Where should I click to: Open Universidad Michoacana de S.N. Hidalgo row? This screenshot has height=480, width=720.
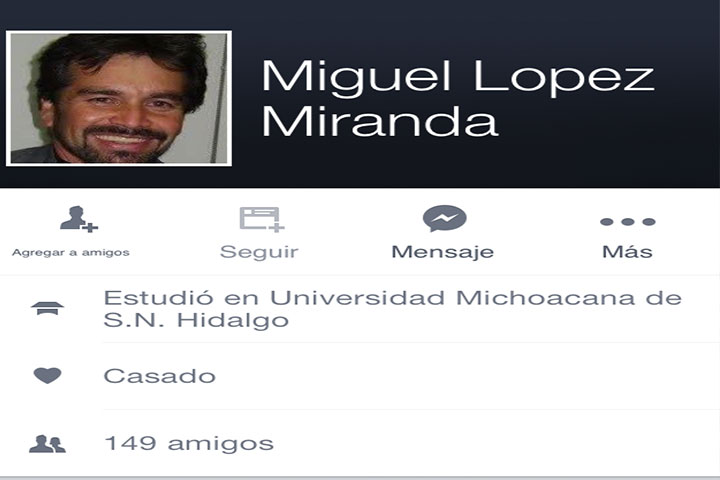click(392, 309)
